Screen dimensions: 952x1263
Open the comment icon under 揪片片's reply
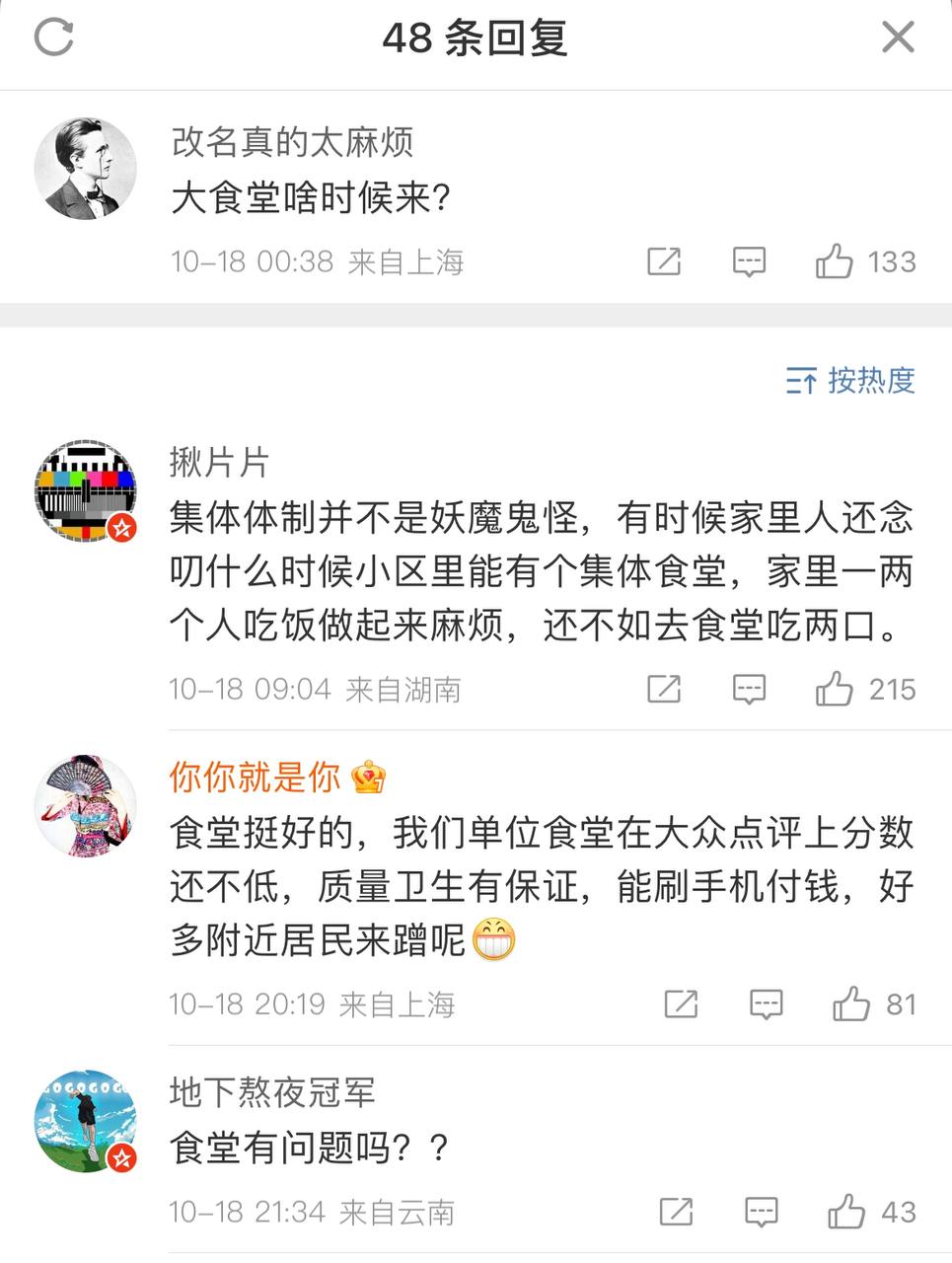(750, 689)
